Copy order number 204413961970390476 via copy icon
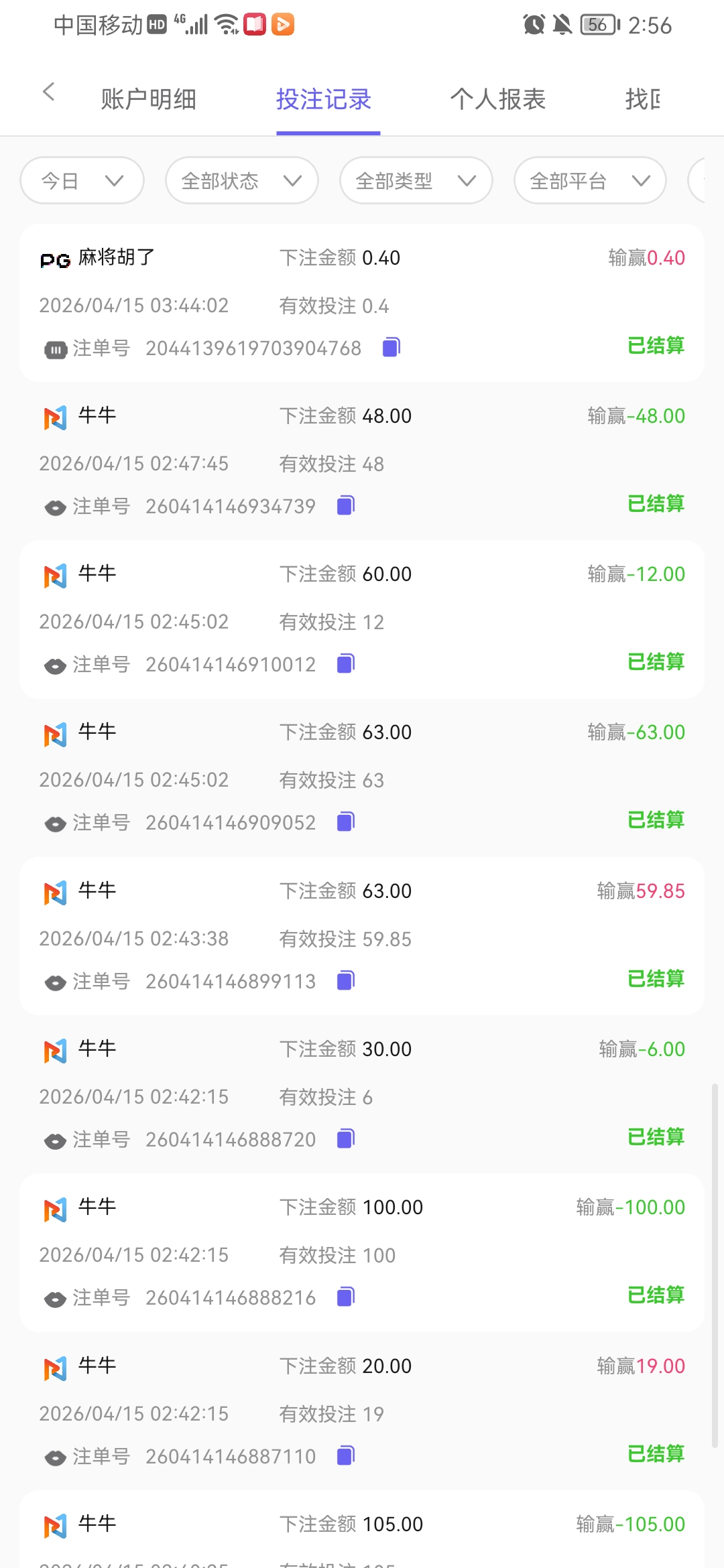This screenshot has height=1568, width=724. 391,347
